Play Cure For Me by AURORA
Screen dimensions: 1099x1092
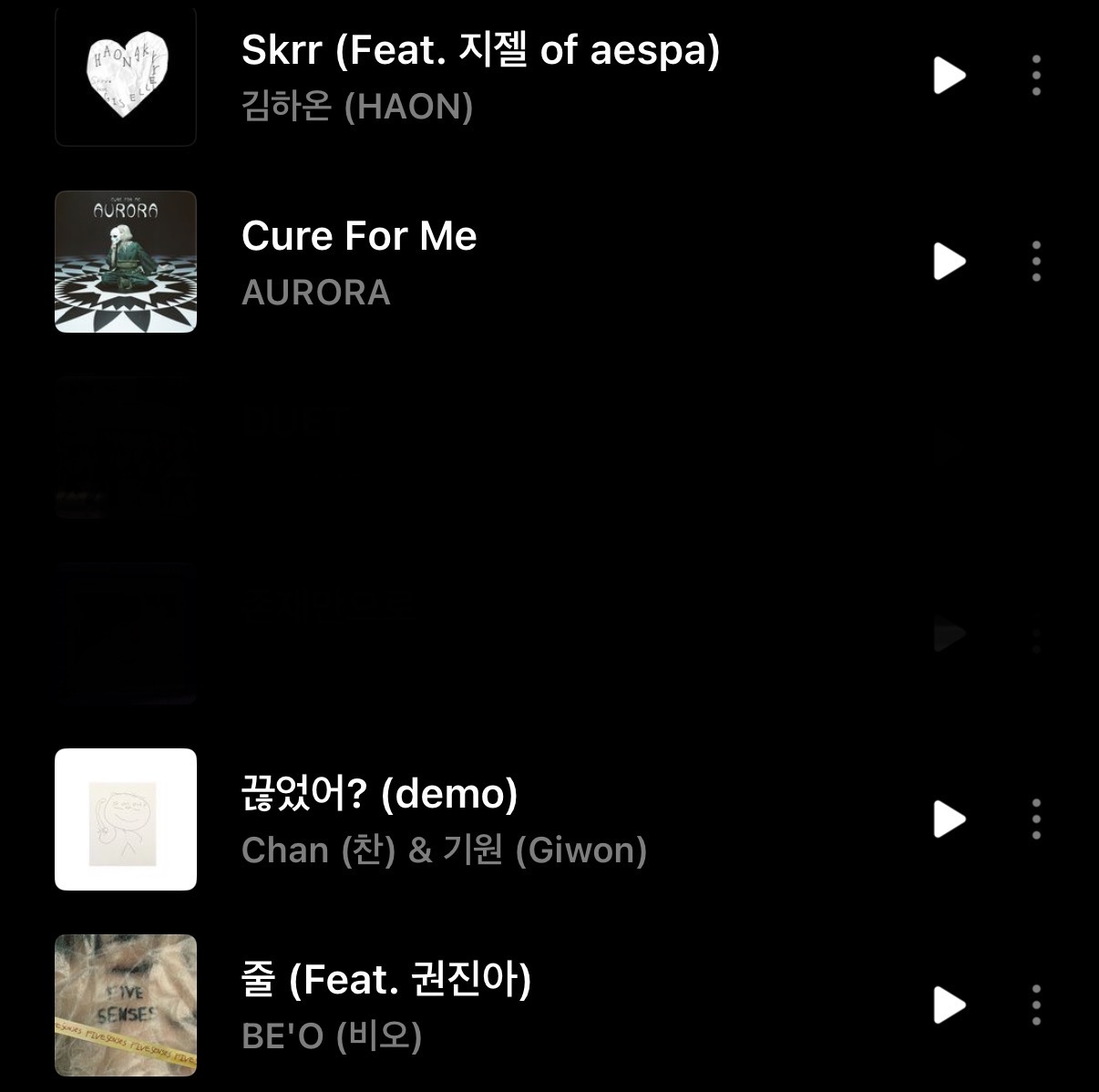949,262
